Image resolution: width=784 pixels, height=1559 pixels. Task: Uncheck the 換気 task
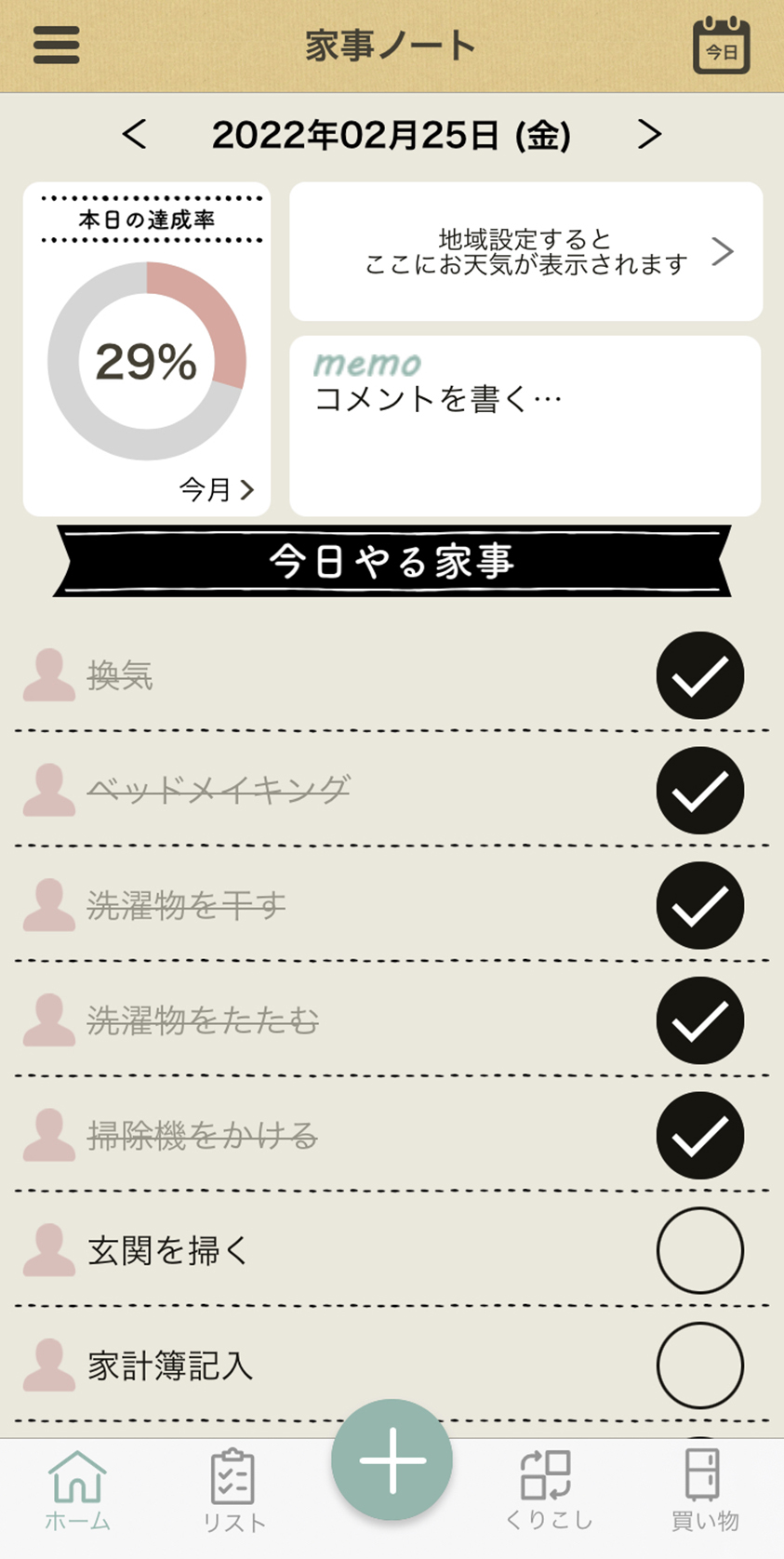coord(699,675)
